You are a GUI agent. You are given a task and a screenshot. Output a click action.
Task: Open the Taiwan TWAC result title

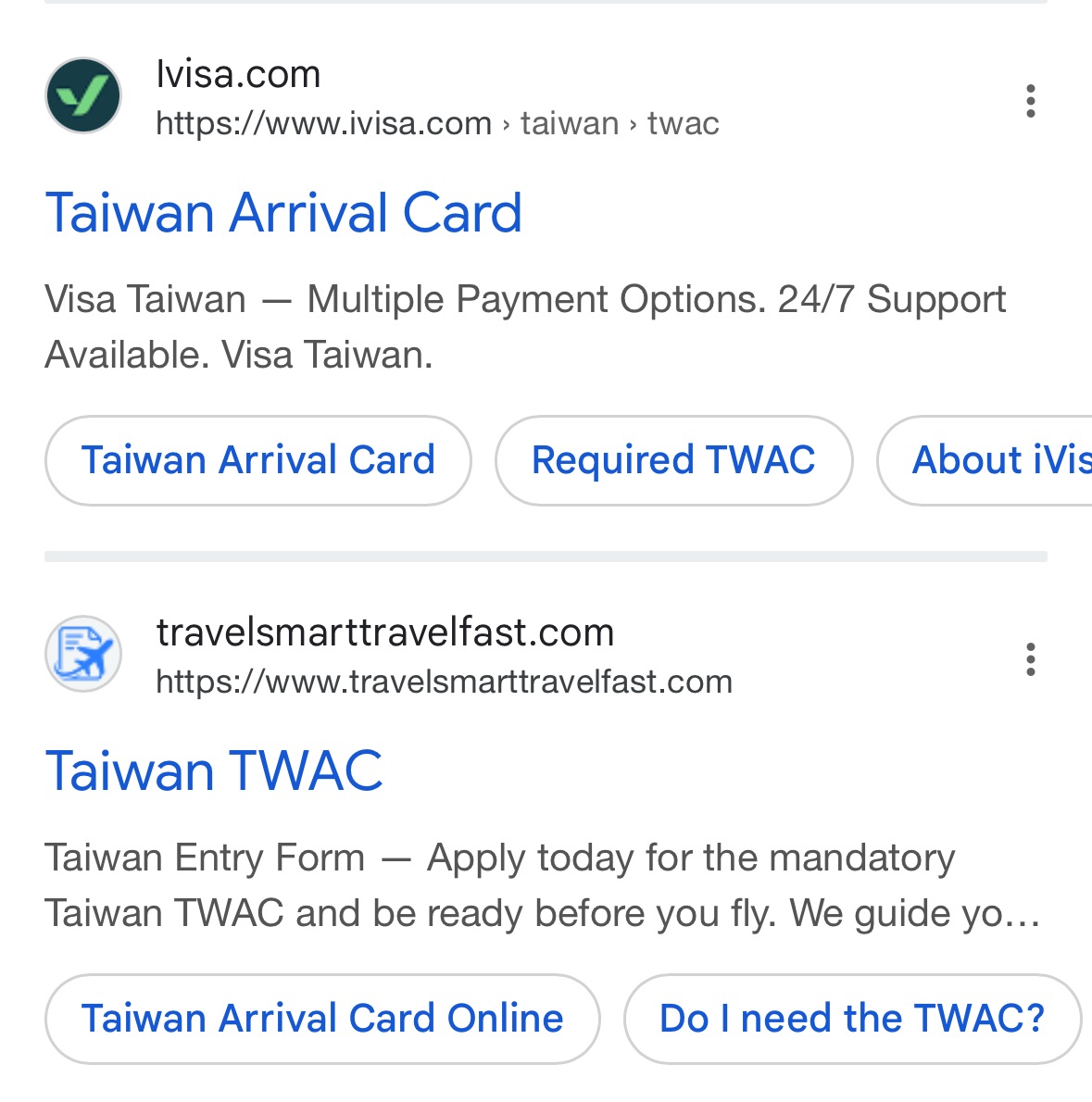pyautogui.click(x=214, y=770)
